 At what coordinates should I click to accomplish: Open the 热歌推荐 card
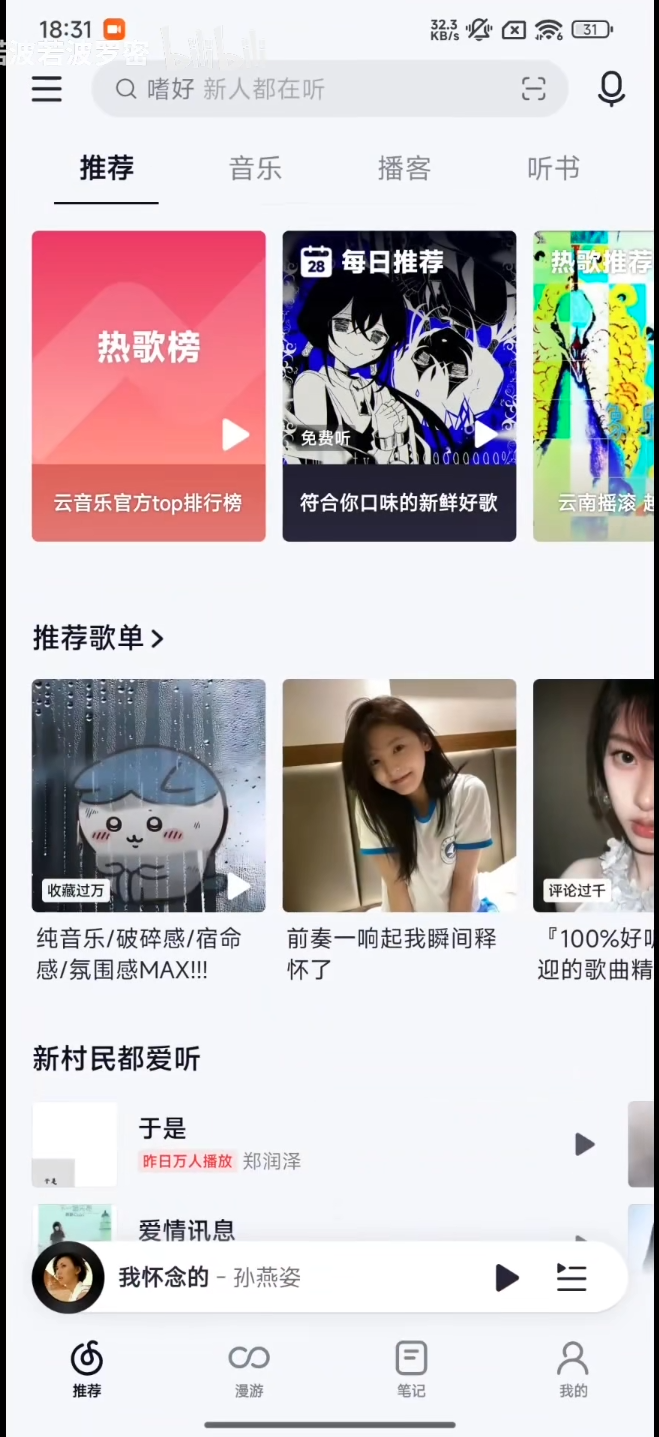point(595,386)
